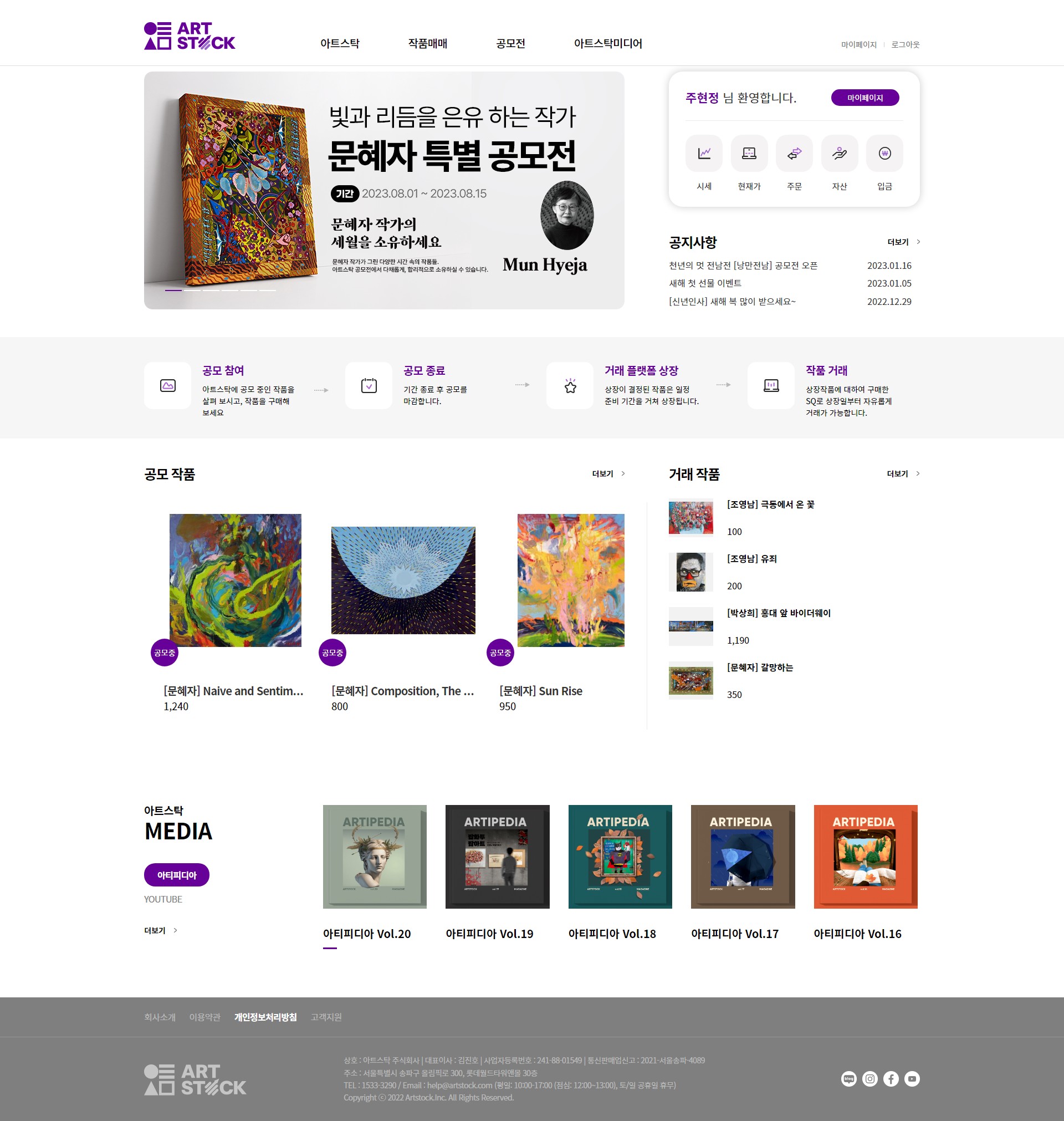Tap 로그아웃 in the header

[x=905, y=45]
